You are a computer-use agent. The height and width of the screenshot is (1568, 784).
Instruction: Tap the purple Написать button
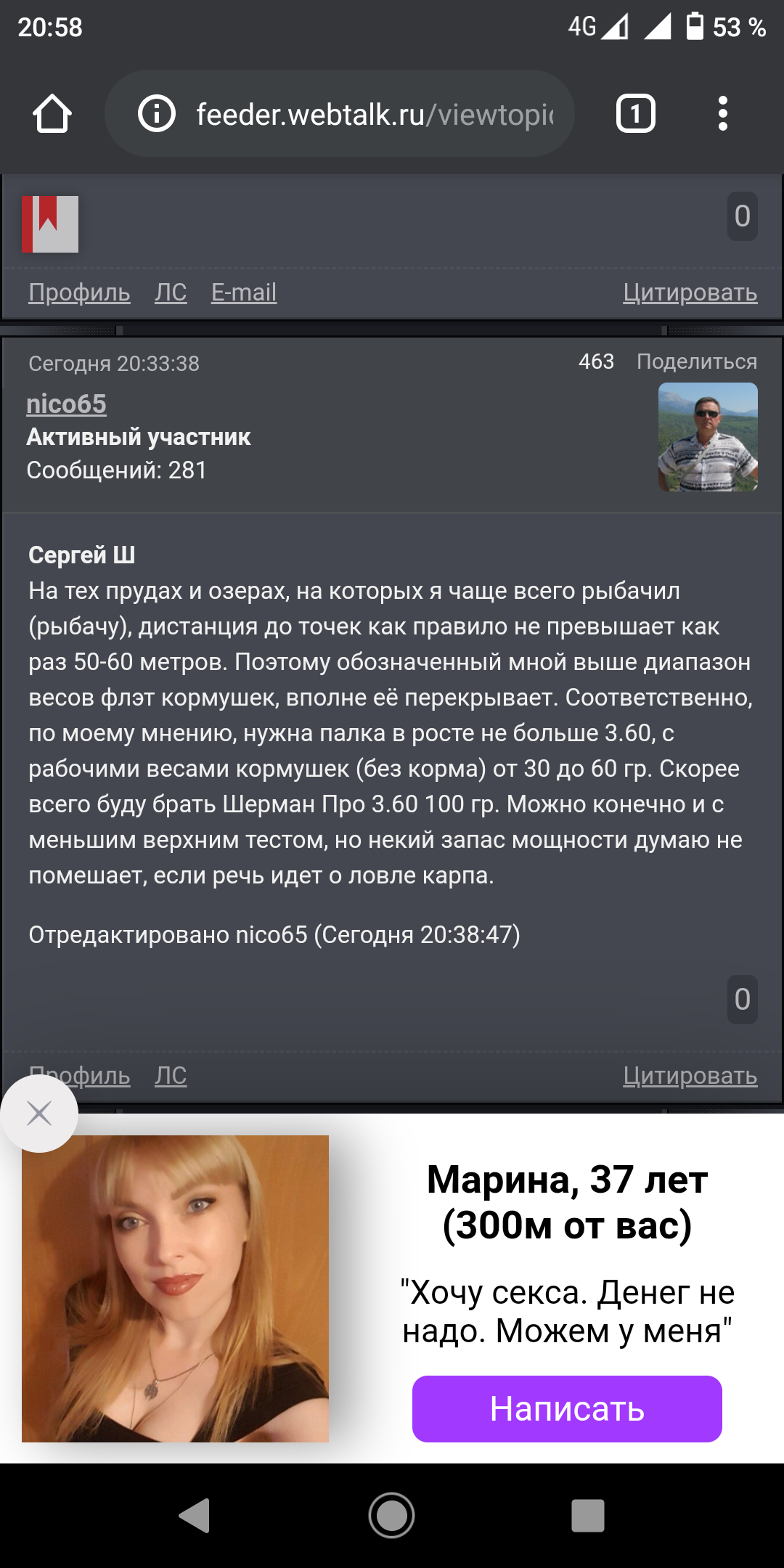point(567,1409)
